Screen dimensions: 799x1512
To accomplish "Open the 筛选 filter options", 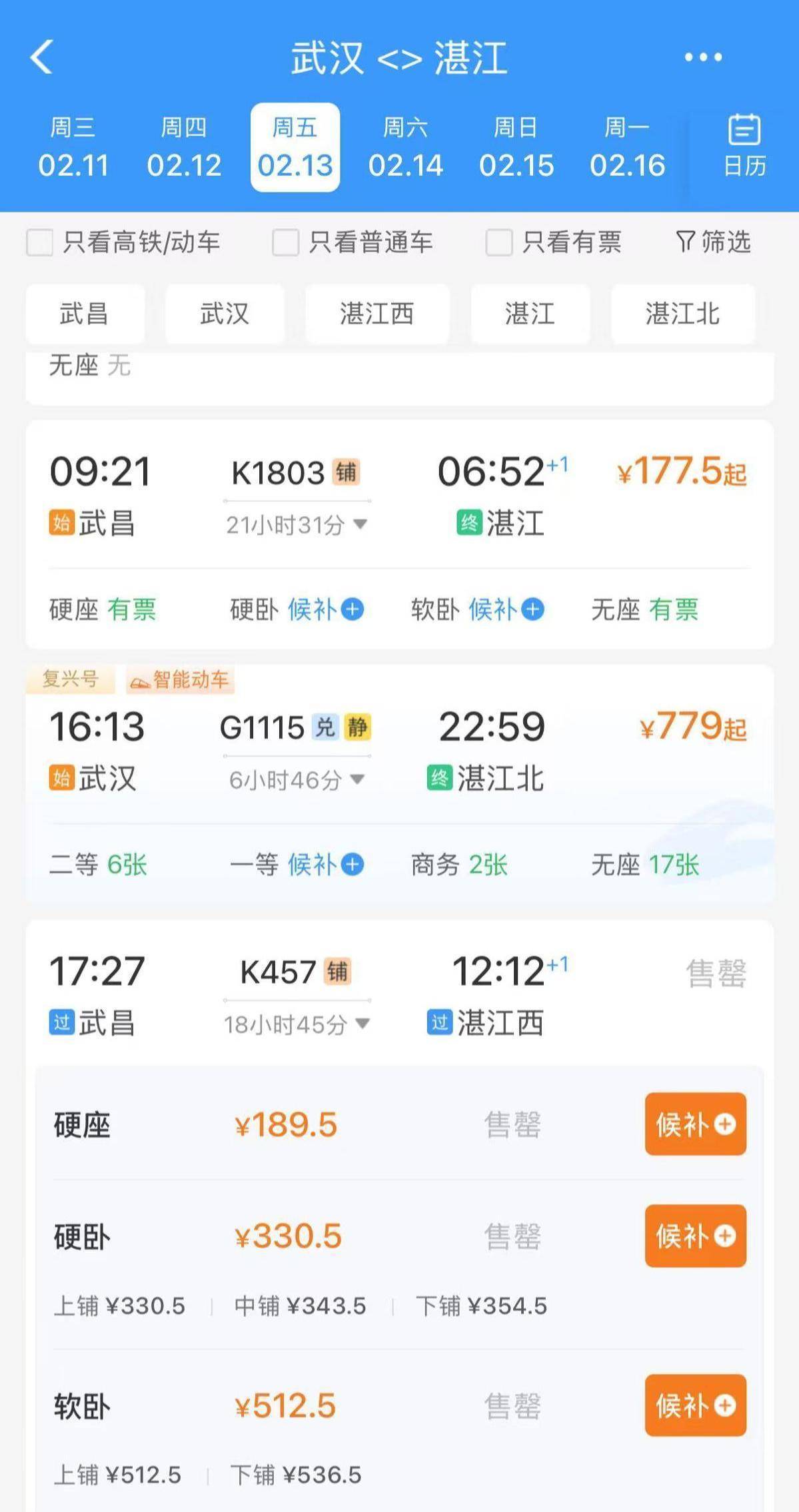I will [713, 242].
